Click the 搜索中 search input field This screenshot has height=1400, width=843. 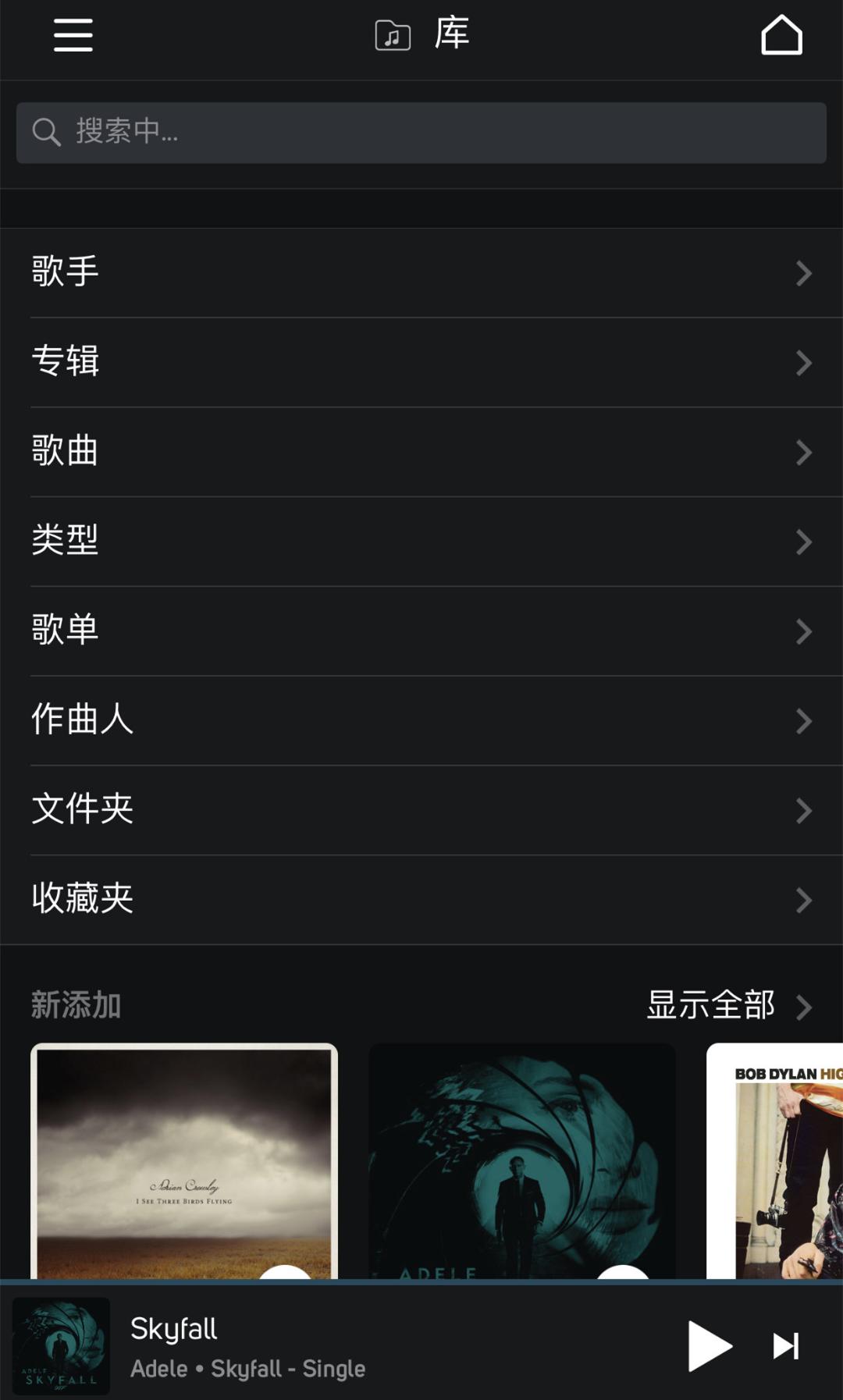click(x=421, y=132)
